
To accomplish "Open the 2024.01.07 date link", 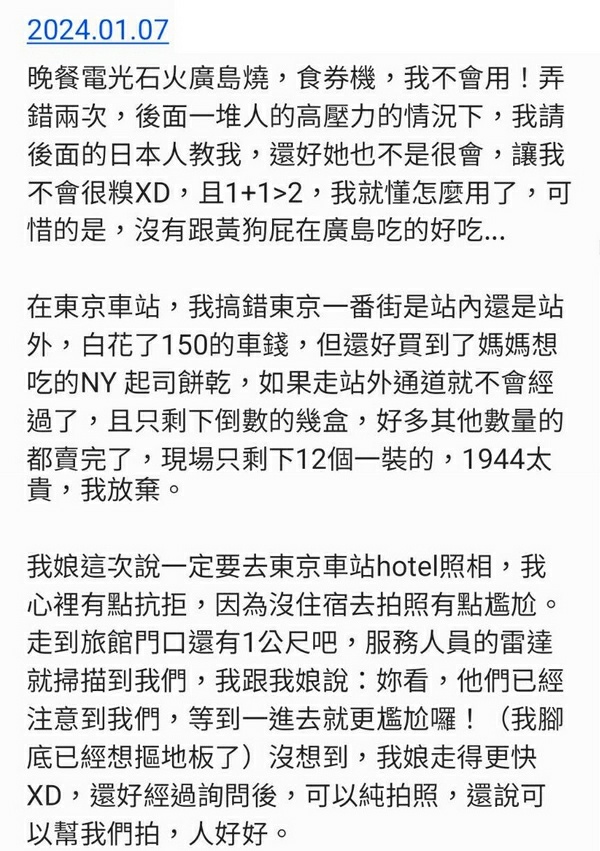I will tap(97, 28).
